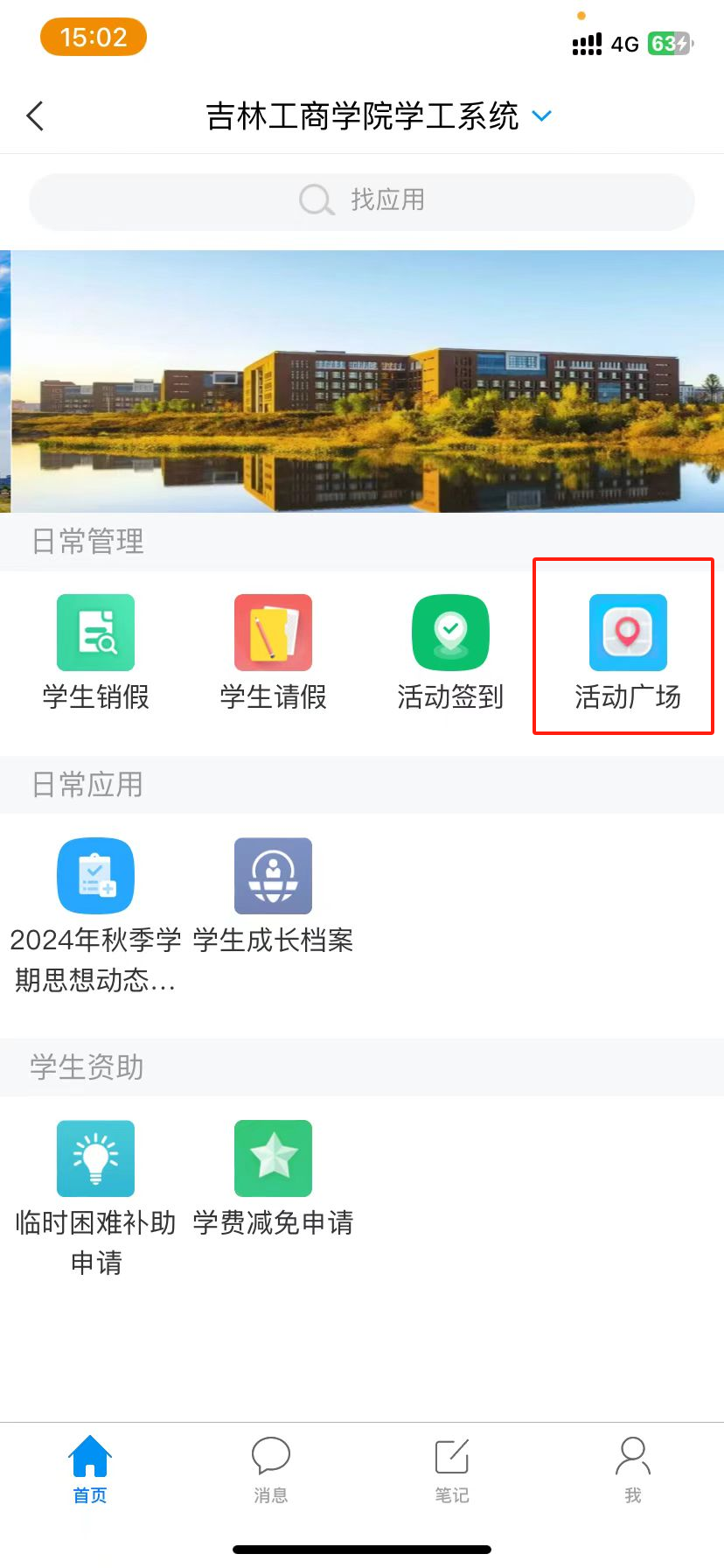
Task: Open 活动广场
Action: click(x=627, y=651)
